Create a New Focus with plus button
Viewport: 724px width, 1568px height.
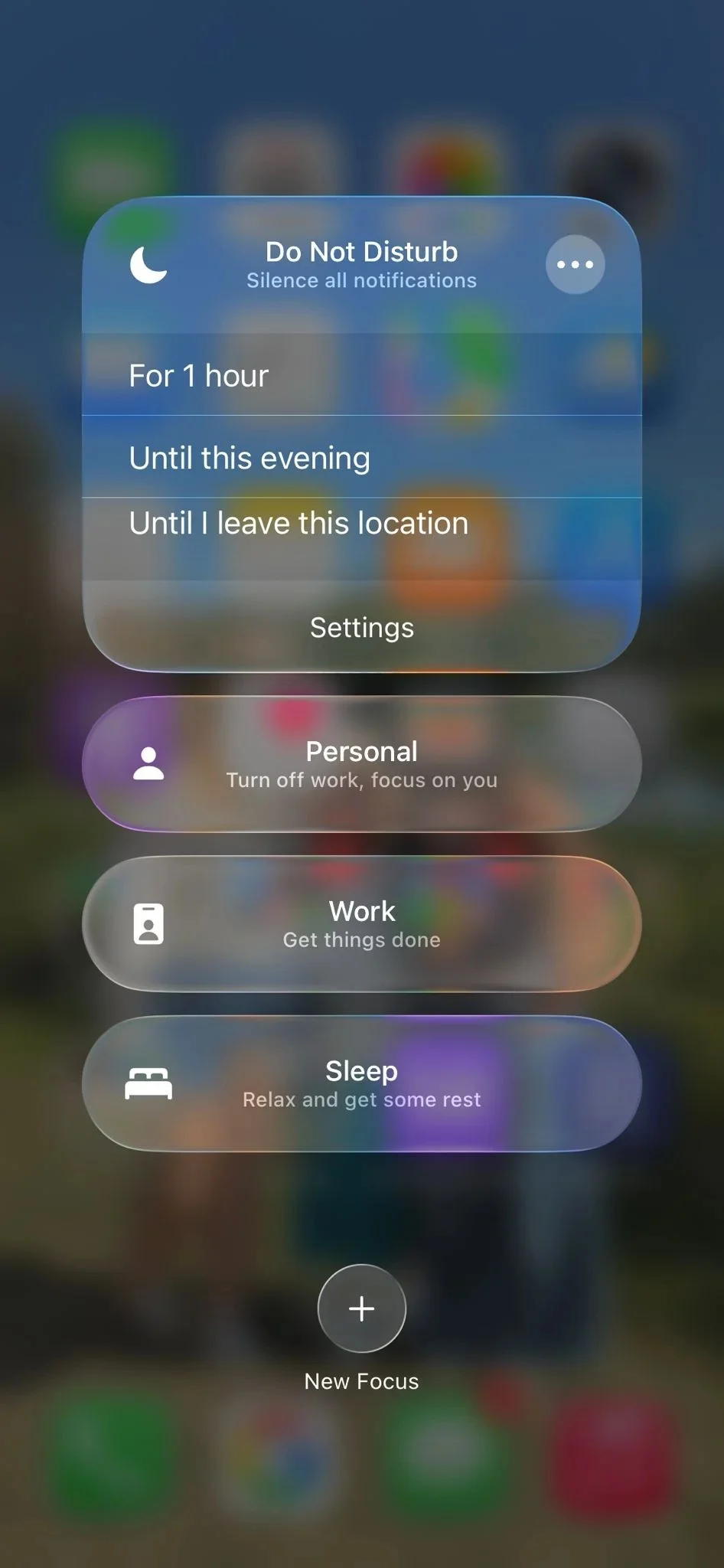tap(361, 1308)
